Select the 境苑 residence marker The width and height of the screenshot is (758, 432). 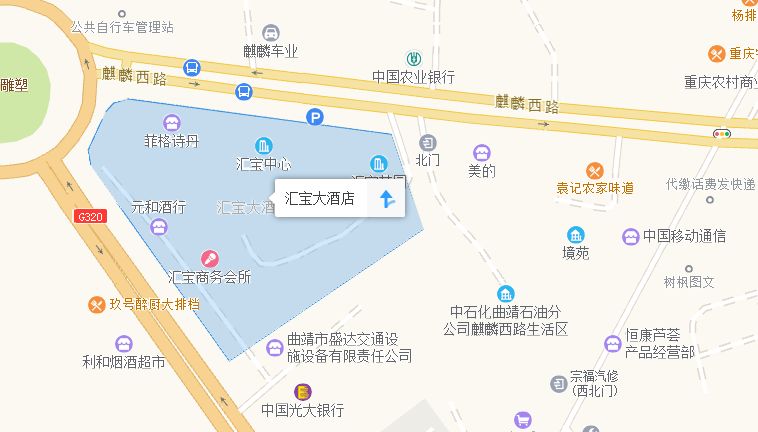[575, 236]
